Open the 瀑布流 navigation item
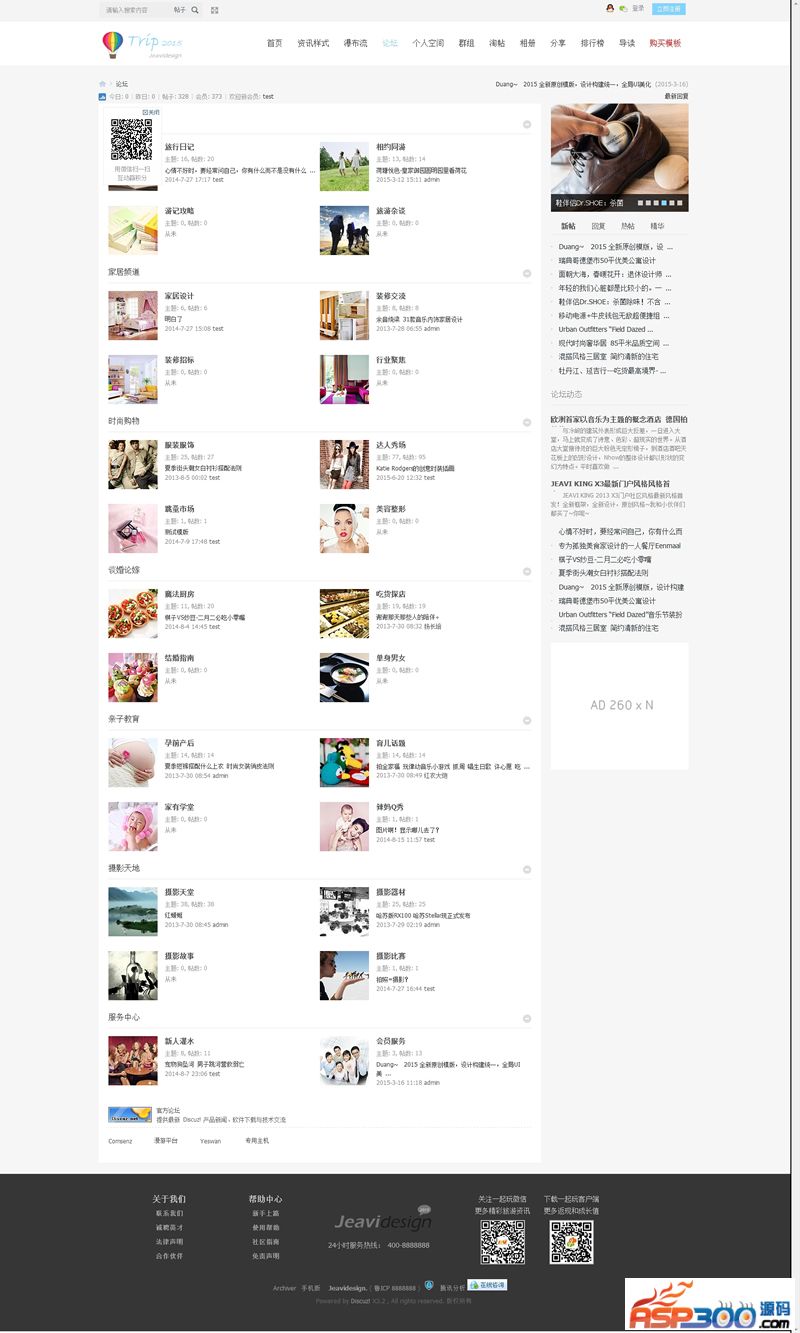This screenshot has height=1333, width=800. tap(355, 44)
